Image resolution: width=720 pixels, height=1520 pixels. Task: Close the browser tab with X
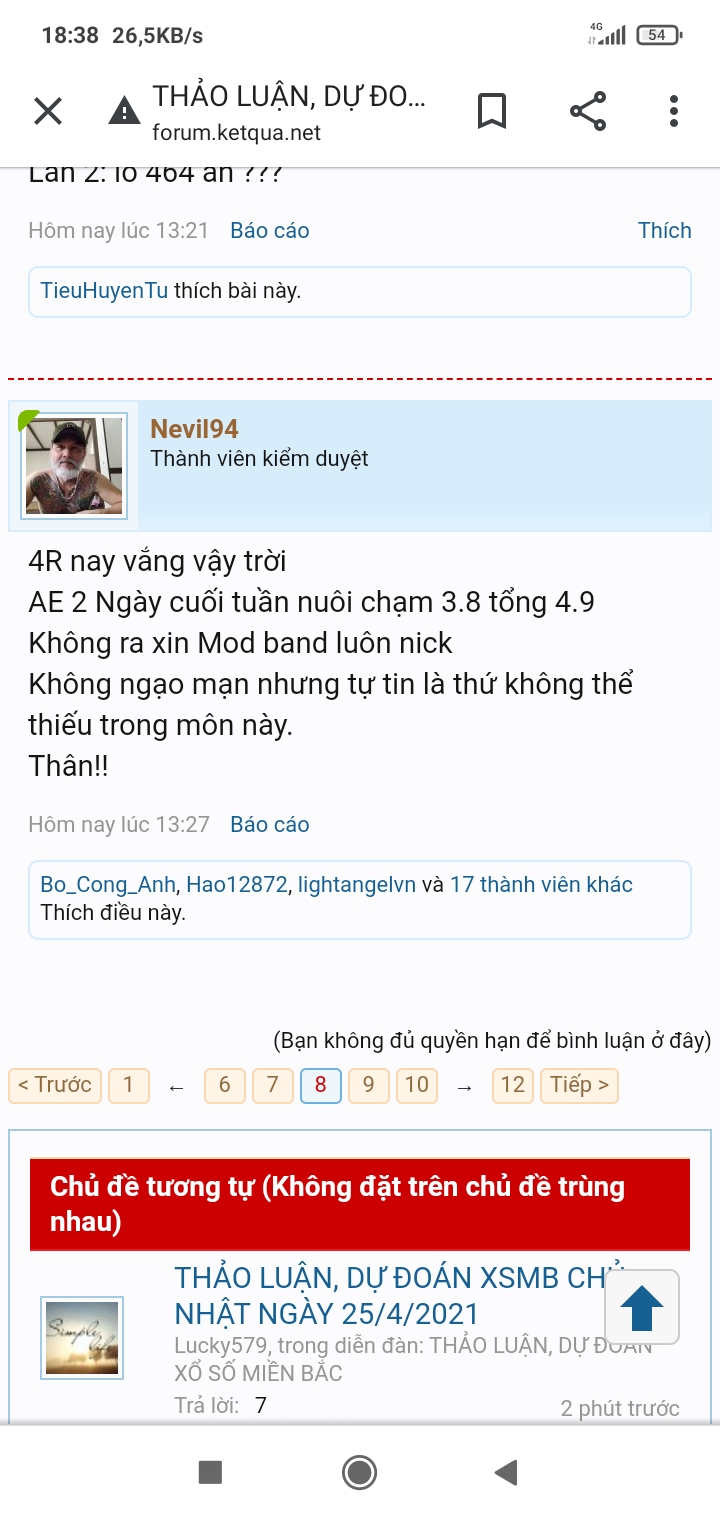pyautogui.click(x=48, y=111)
